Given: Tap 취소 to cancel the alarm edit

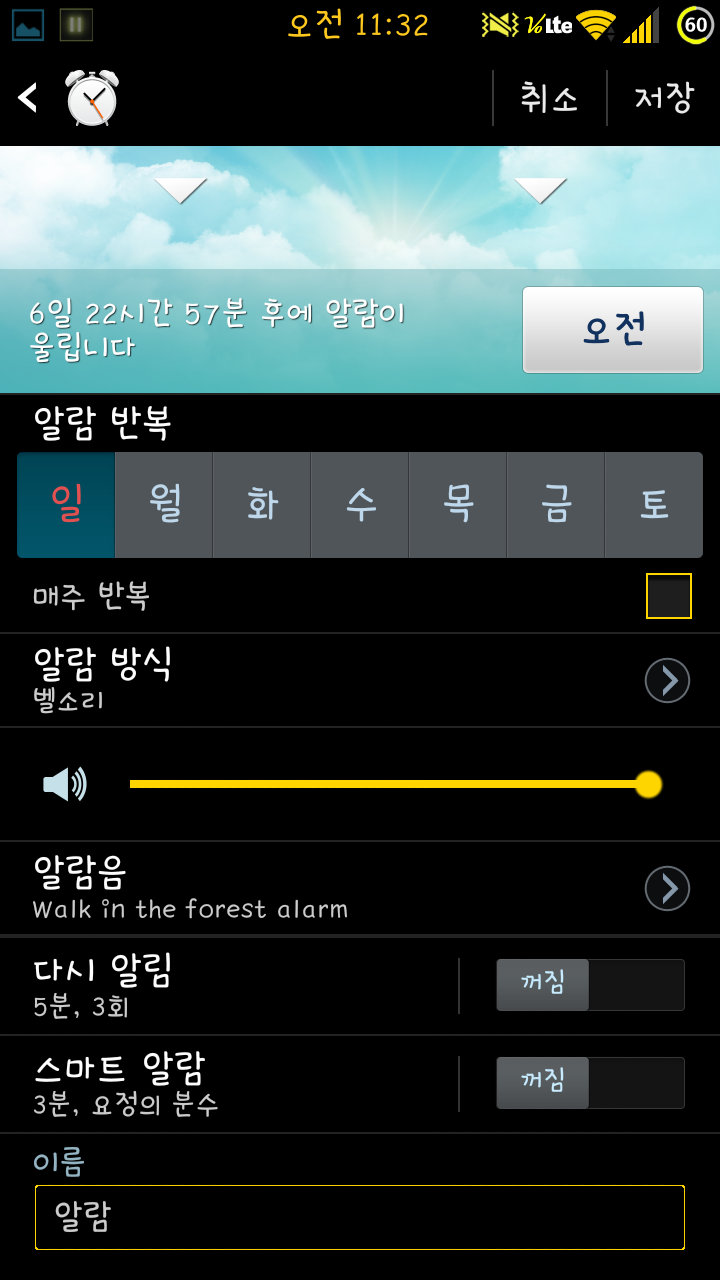Looking at the screenshot, I should coord(549,98).
